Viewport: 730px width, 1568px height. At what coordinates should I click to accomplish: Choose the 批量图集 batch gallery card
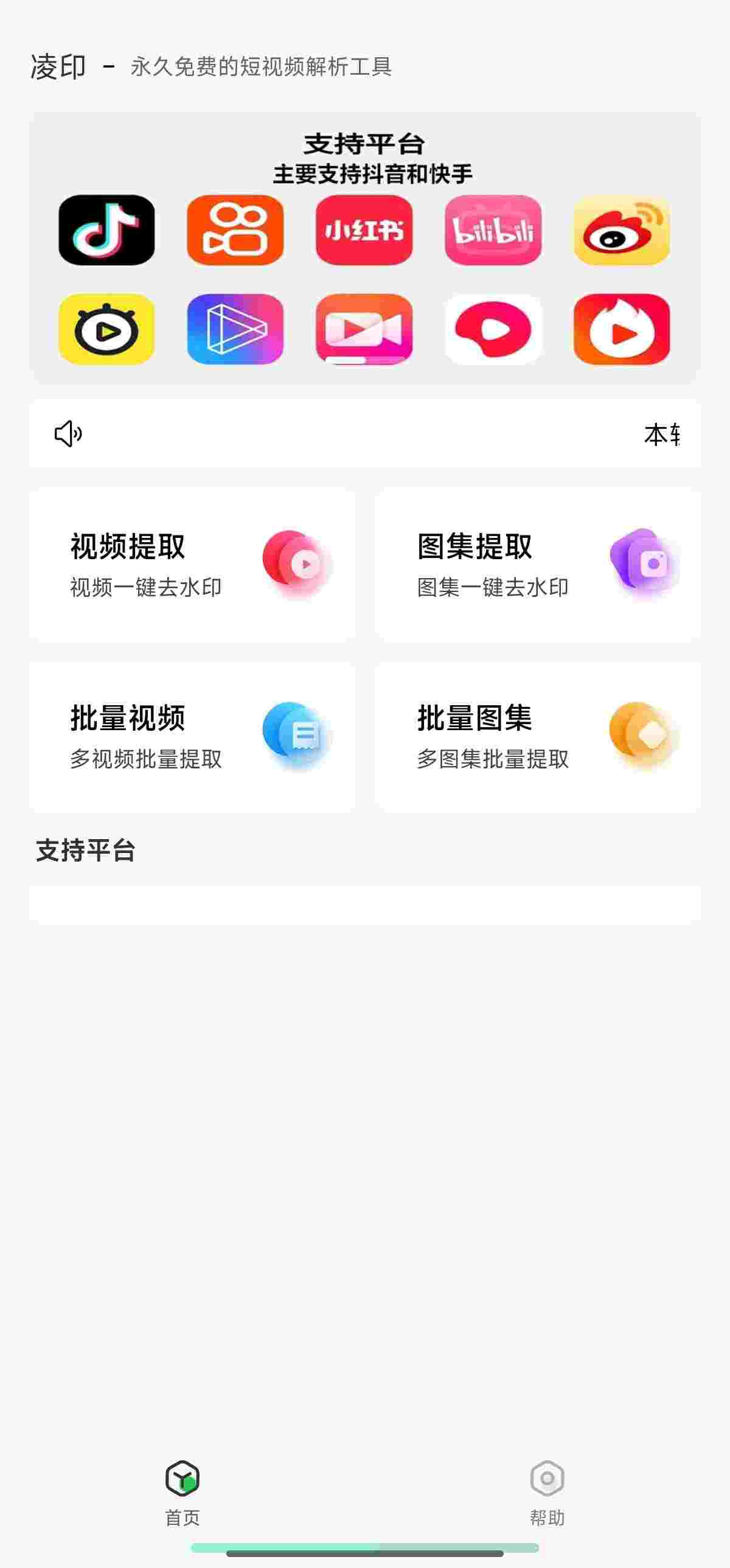point(538,736)
